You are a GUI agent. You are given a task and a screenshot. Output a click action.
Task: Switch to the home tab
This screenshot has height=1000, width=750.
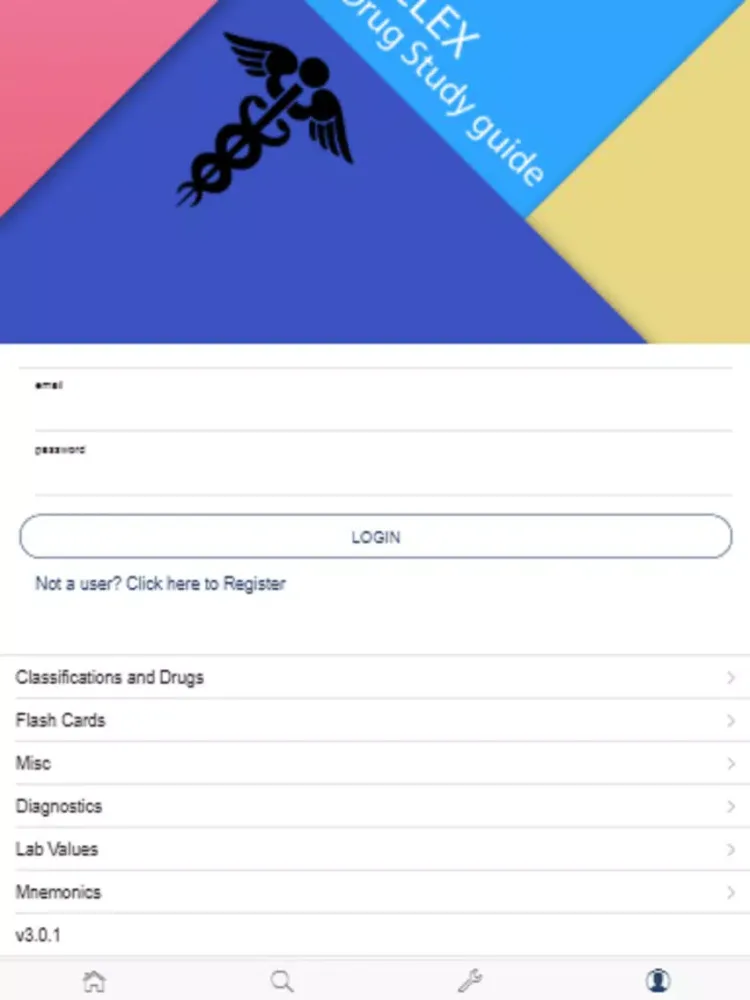click(x=94, y=981)
